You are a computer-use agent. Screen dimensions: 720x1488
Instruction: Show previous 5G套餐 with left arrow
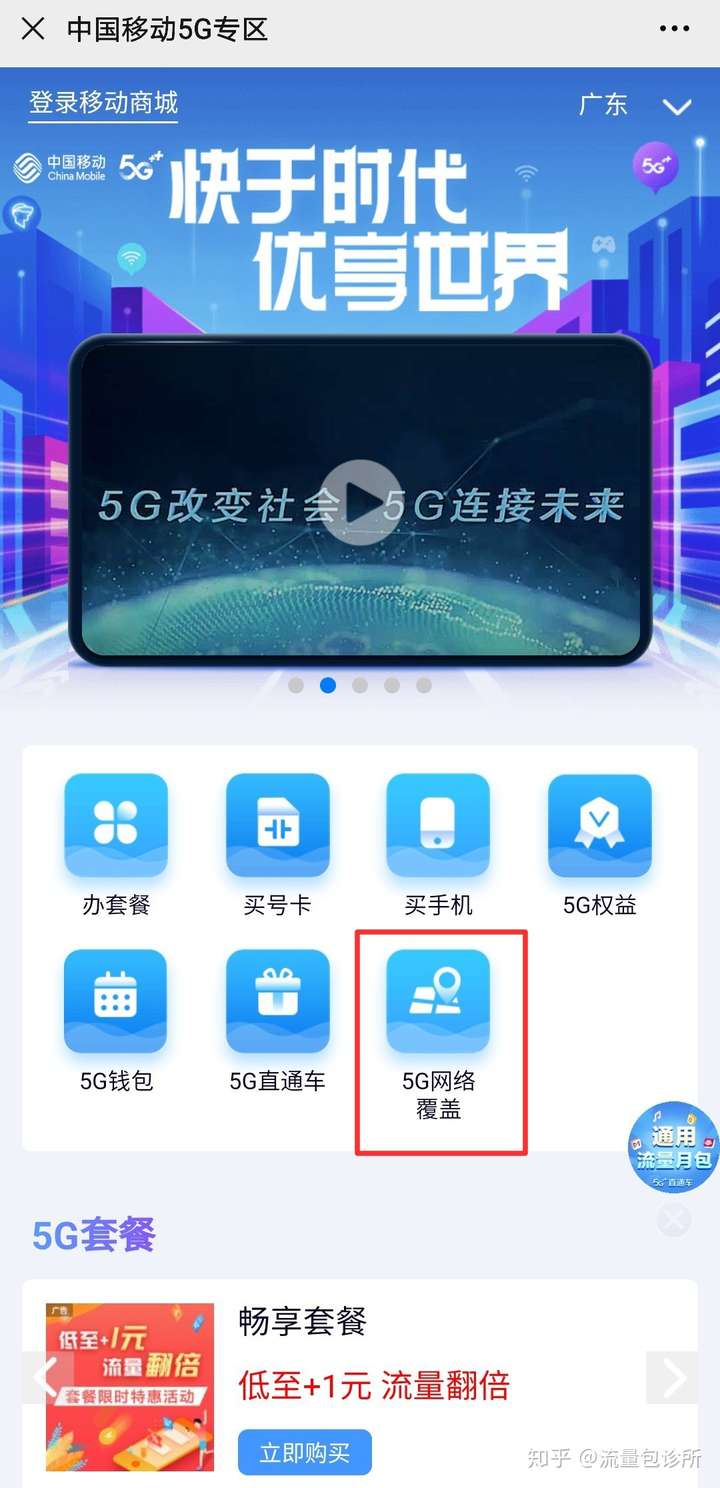pyautogui.click(x=42, y=1378)
